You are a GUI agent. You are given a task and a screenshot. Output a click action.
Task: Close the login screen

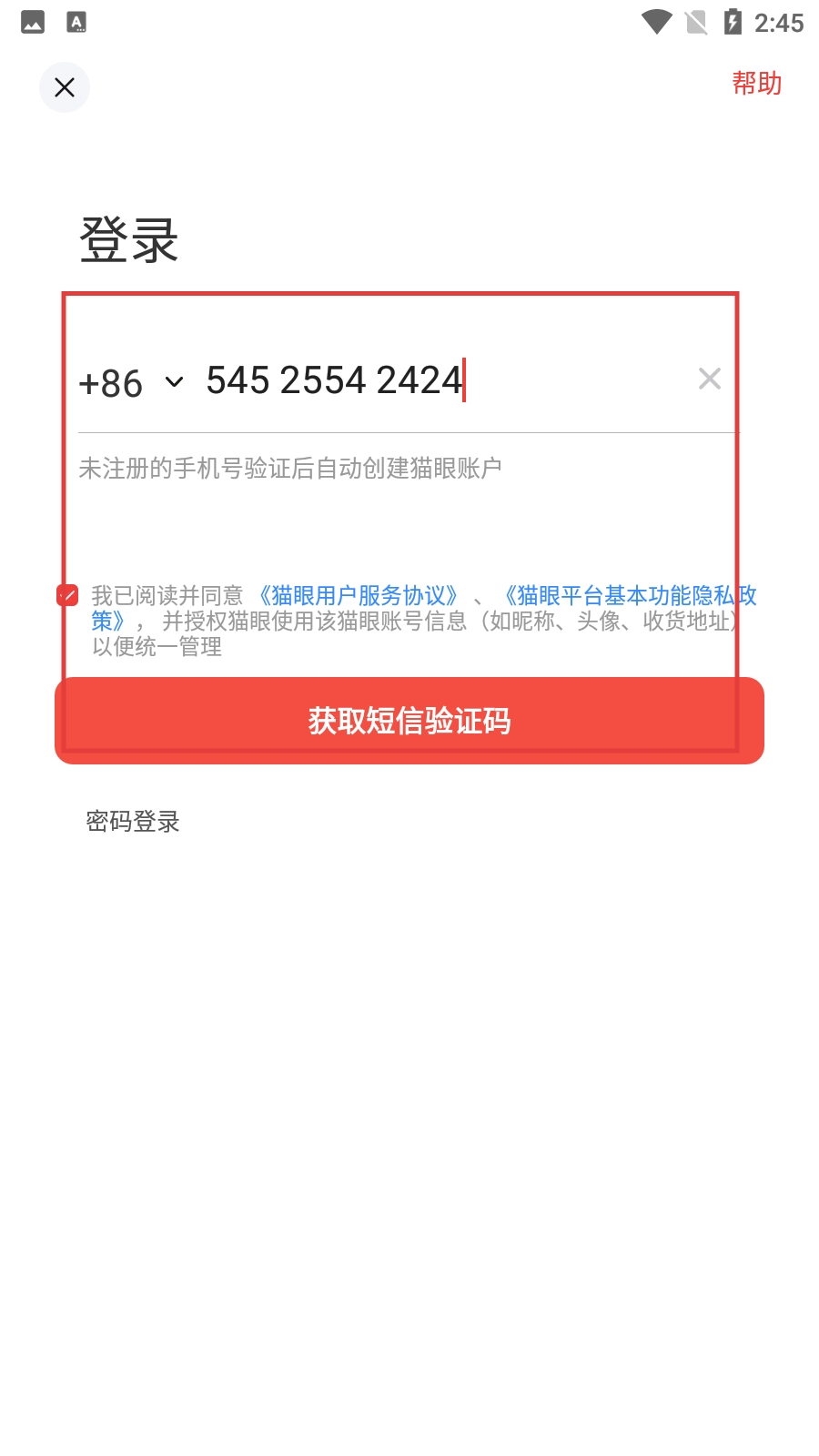65,87
